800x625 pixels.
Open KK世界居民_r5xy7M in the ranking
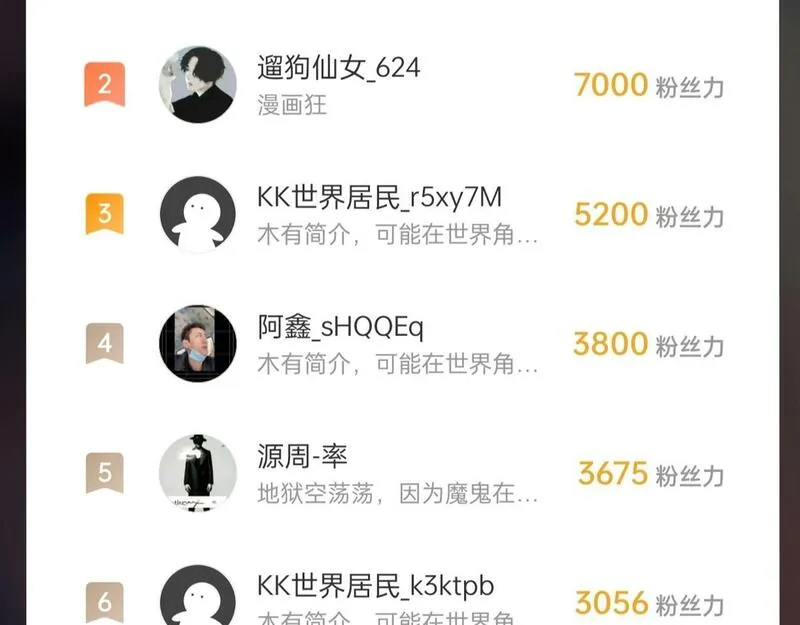pos(403,214)
